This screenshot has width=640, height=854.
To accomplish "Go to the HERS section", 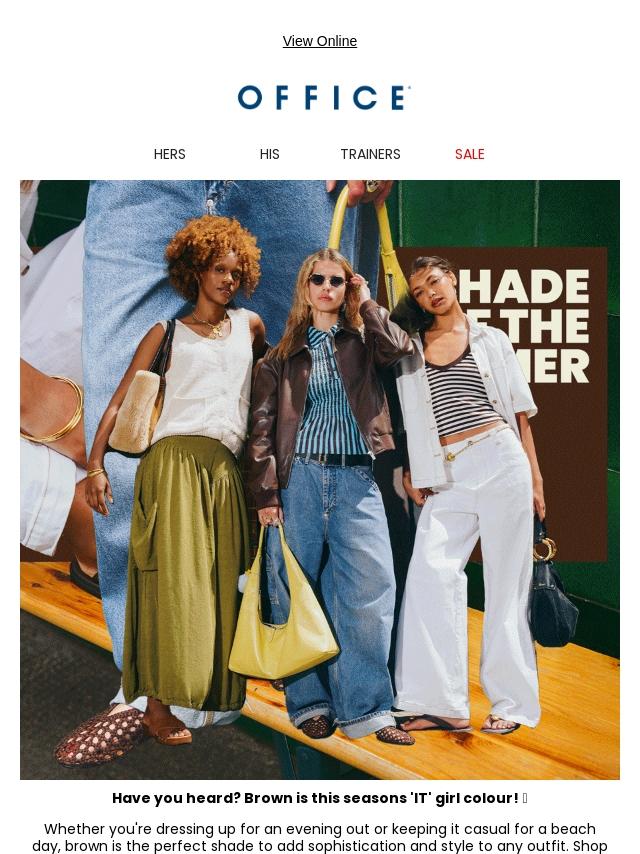I will [x=169, y=154].
